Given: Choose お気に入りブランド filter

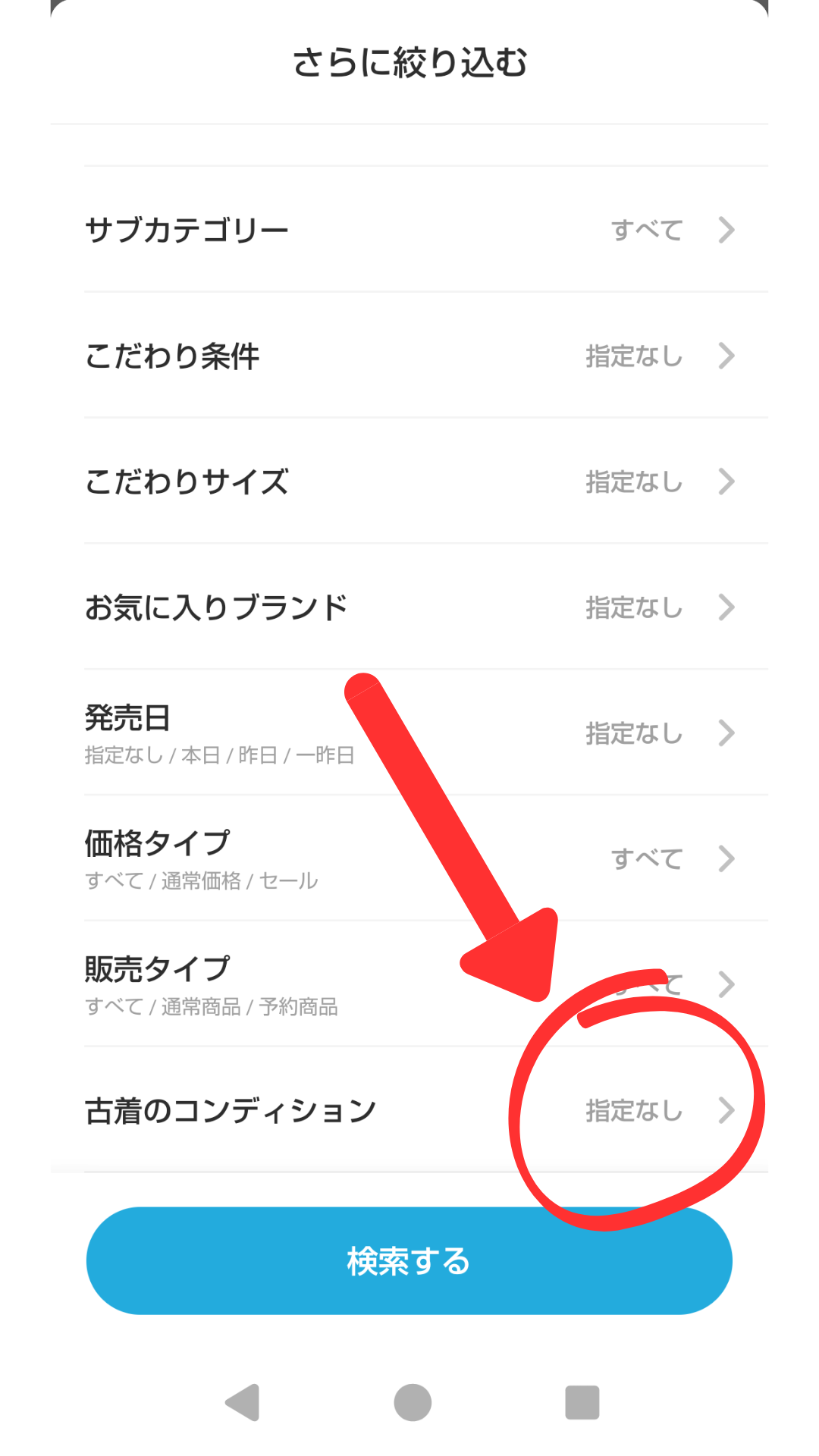Looking at the screenshot, I should 409,607.
